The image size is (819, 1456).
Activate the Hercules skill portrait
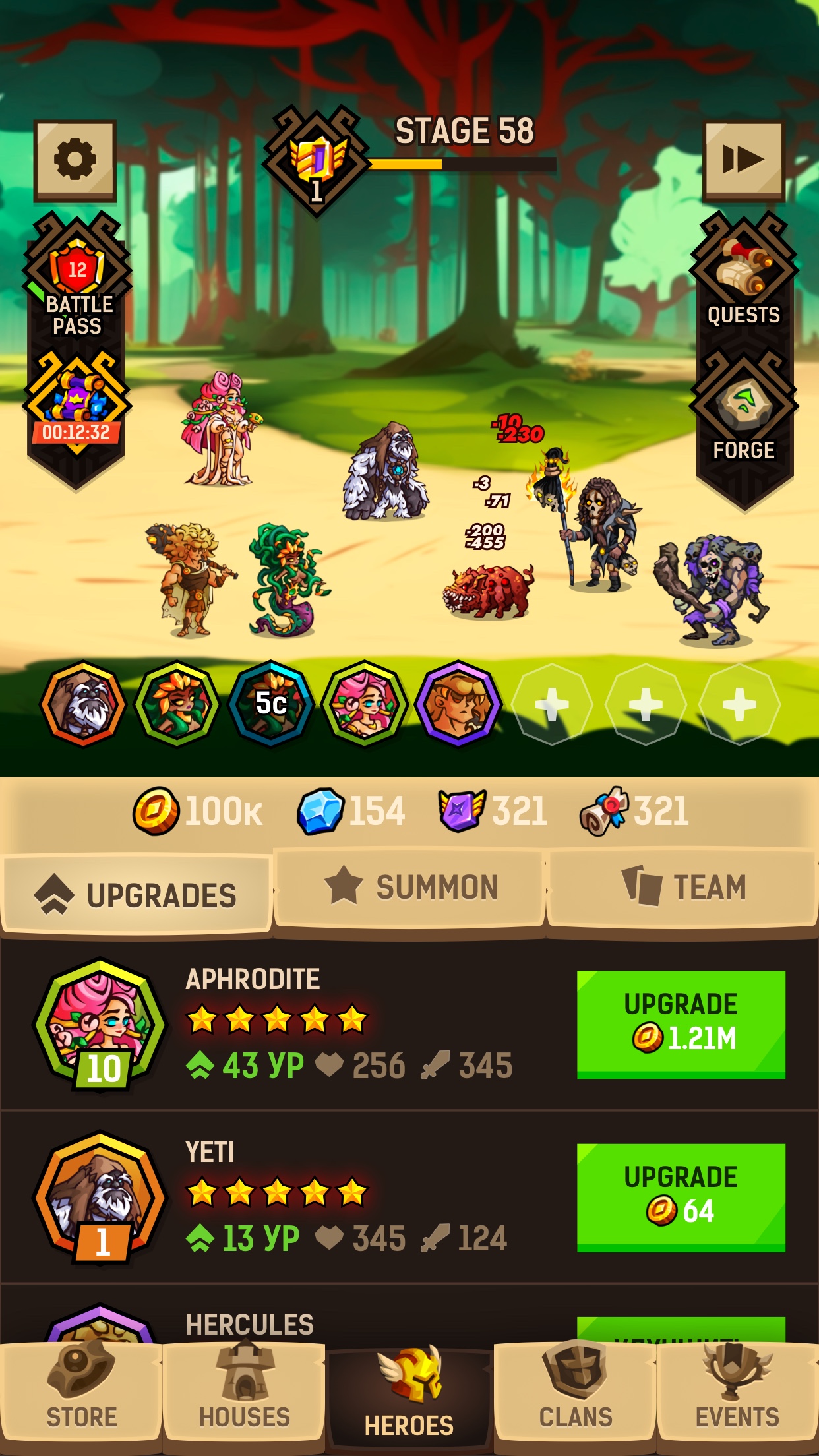[x=458, y=704]
